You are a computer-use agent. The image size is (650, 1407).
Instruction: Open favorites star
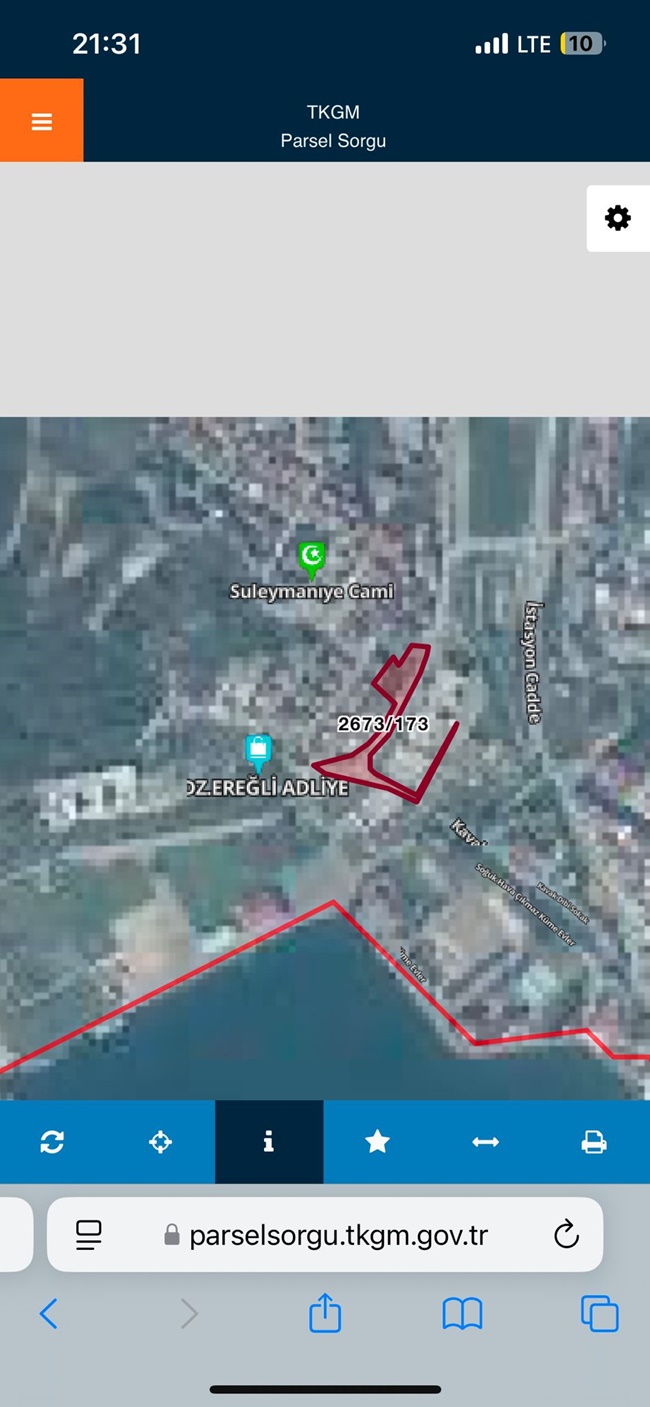(x=377, y=1141)
